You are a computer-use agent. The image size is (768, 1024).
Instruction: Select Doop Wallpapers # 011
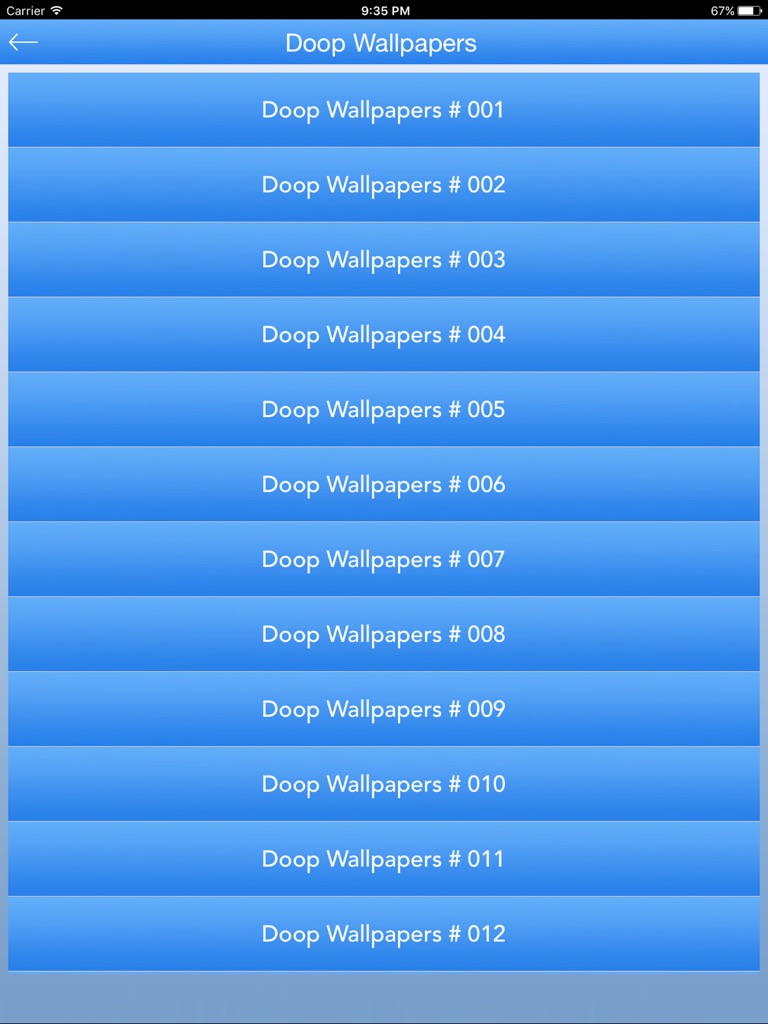(383, 860)
